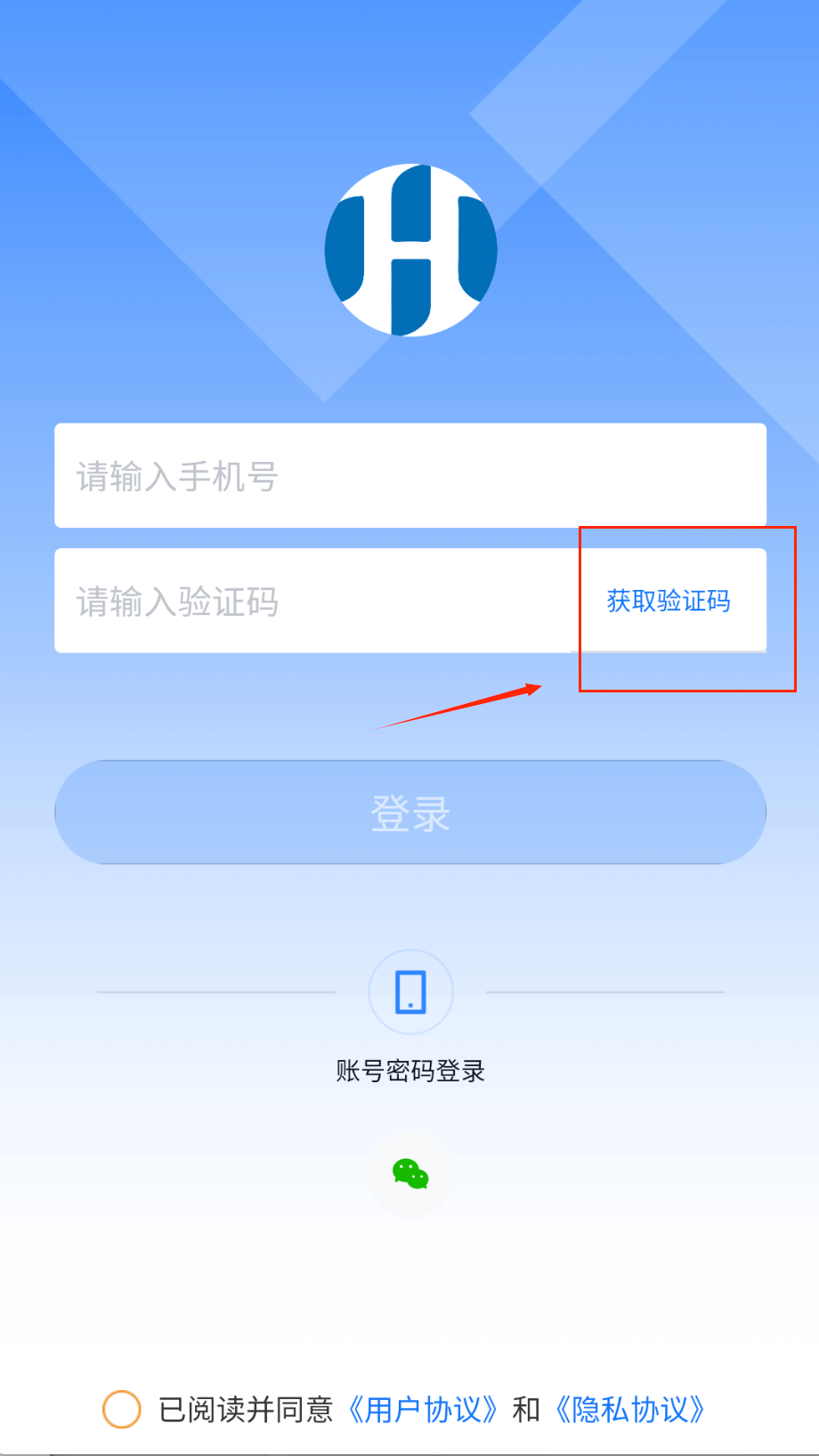819x1456 pixels.
Task: Open the 《用户协议》 link
Action: coord(422,1410)
